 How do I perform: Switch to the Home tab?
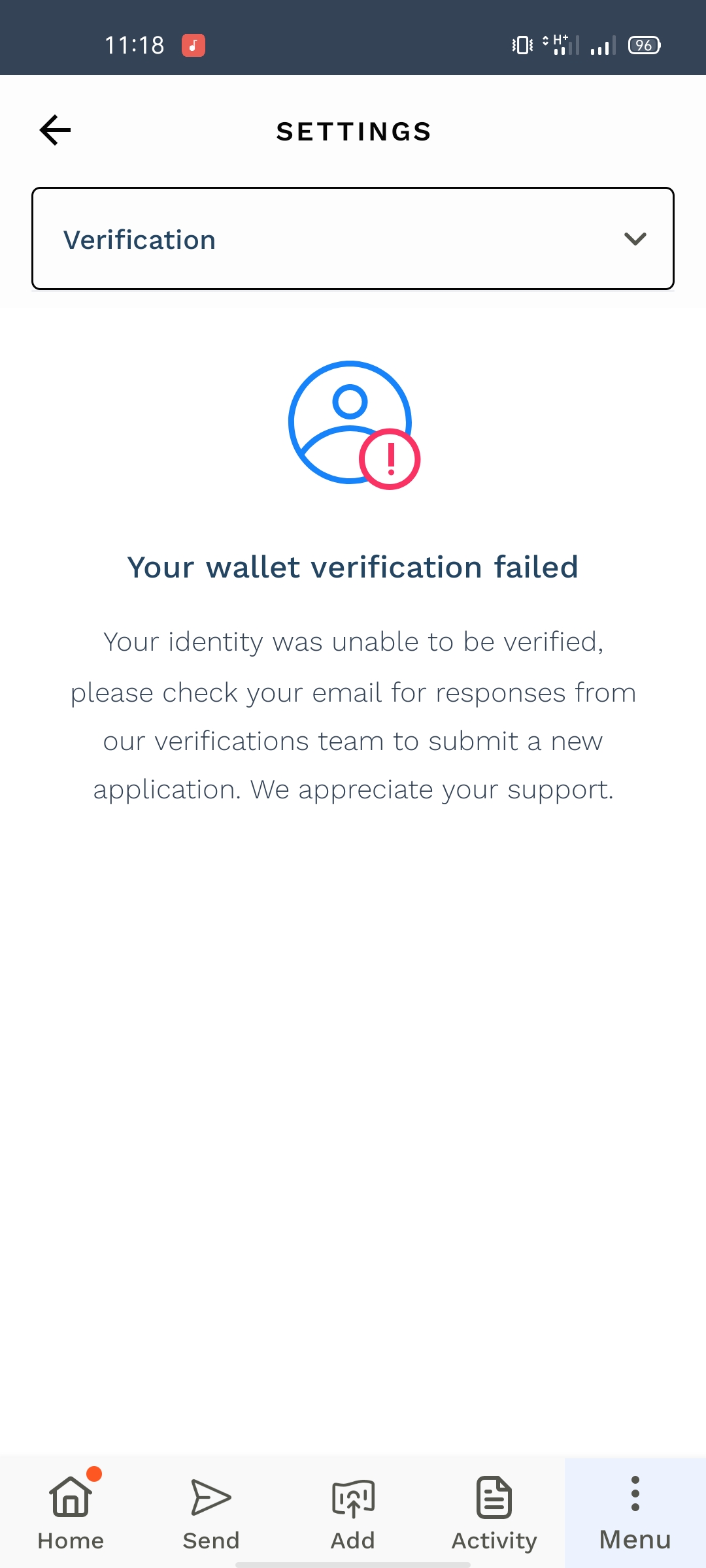tap(71, 1512)
